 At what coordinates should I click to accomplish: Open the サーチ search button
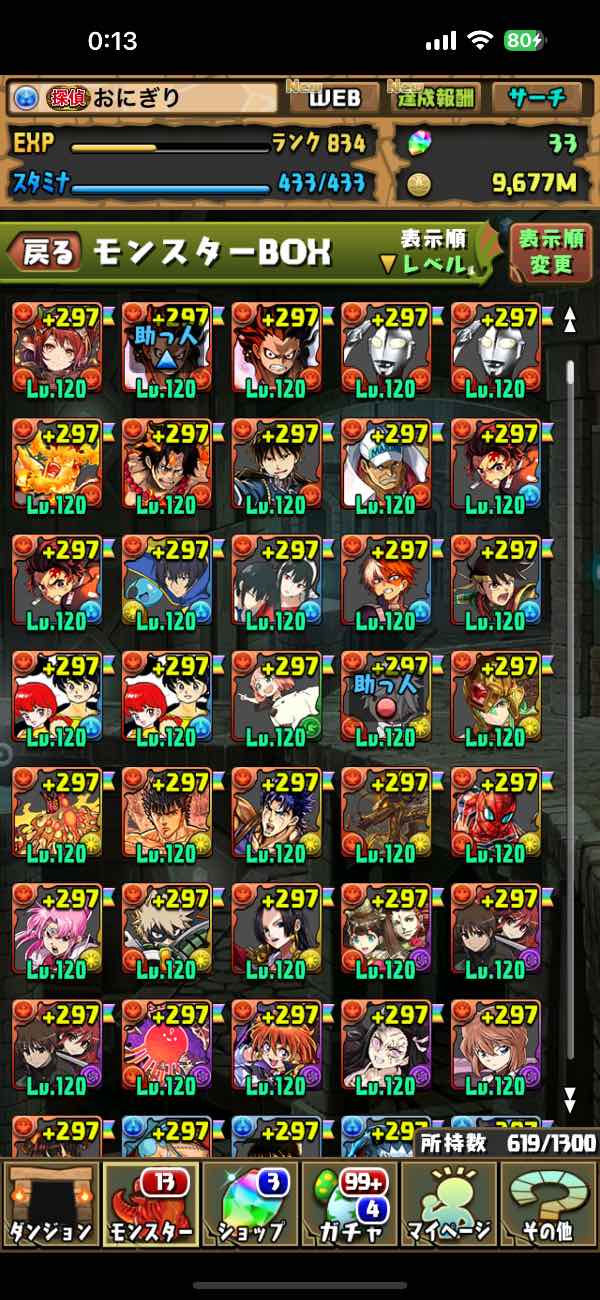538,97
